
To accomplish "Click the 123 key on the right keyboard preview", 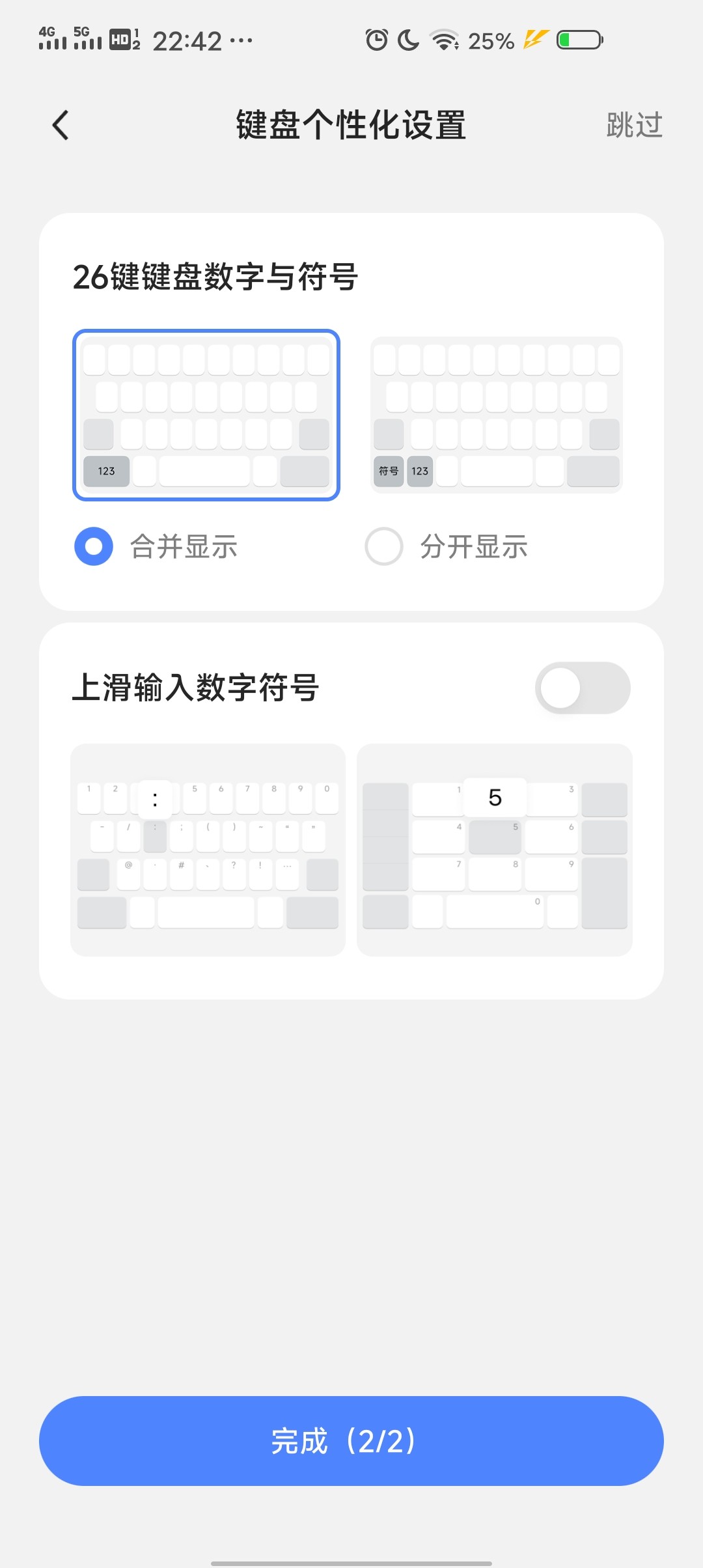I will pyautogui.click(x=419, y=471).
